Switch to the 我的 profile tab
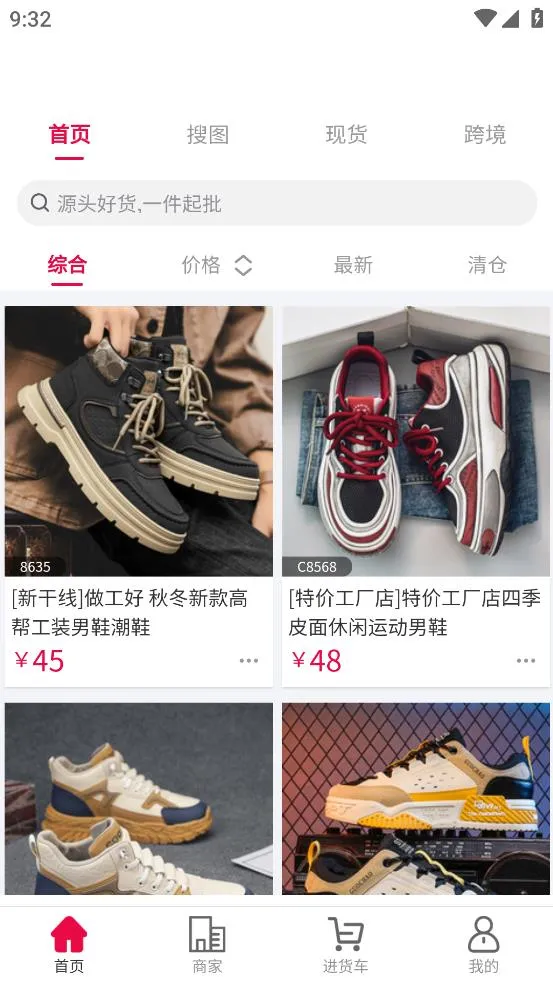 click(x=484, y=944)
